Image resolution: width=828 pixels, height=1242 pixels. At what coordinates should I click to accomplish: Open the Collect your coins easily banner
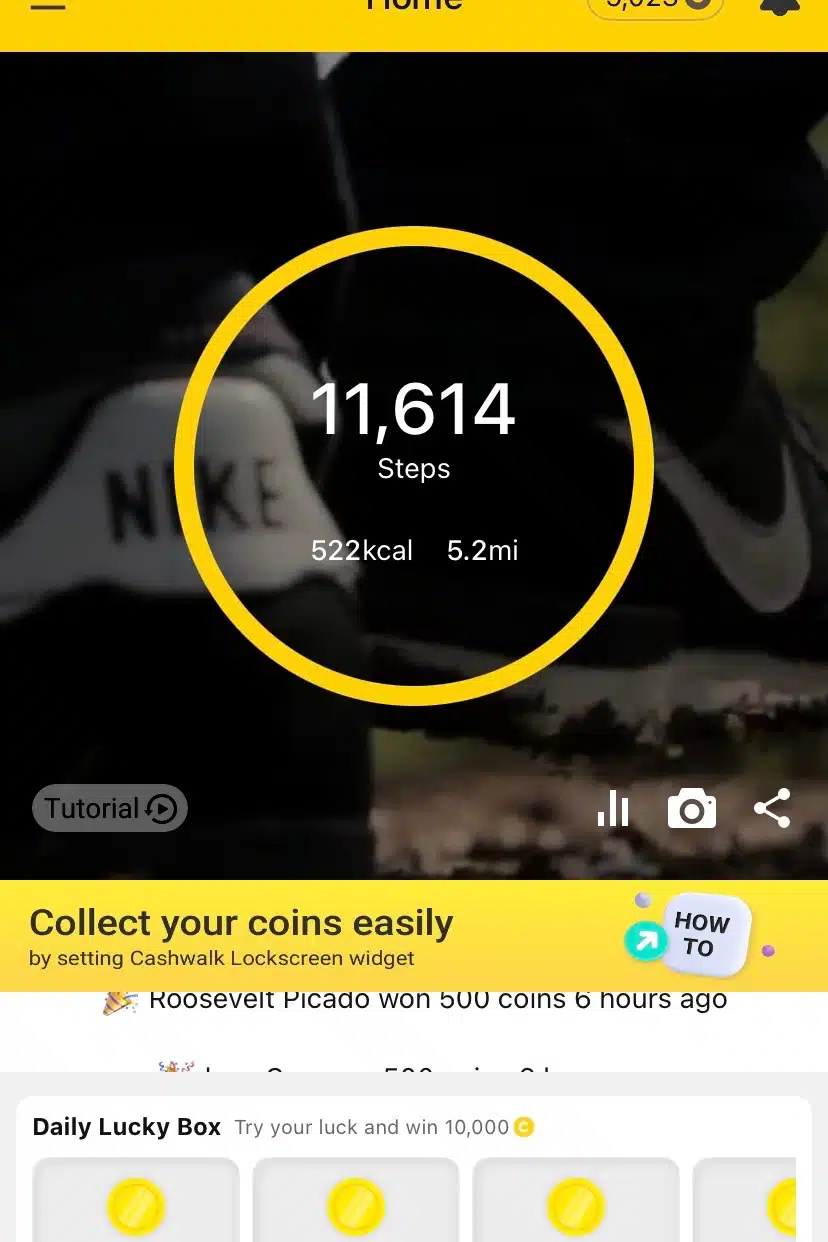coord(300,936)
